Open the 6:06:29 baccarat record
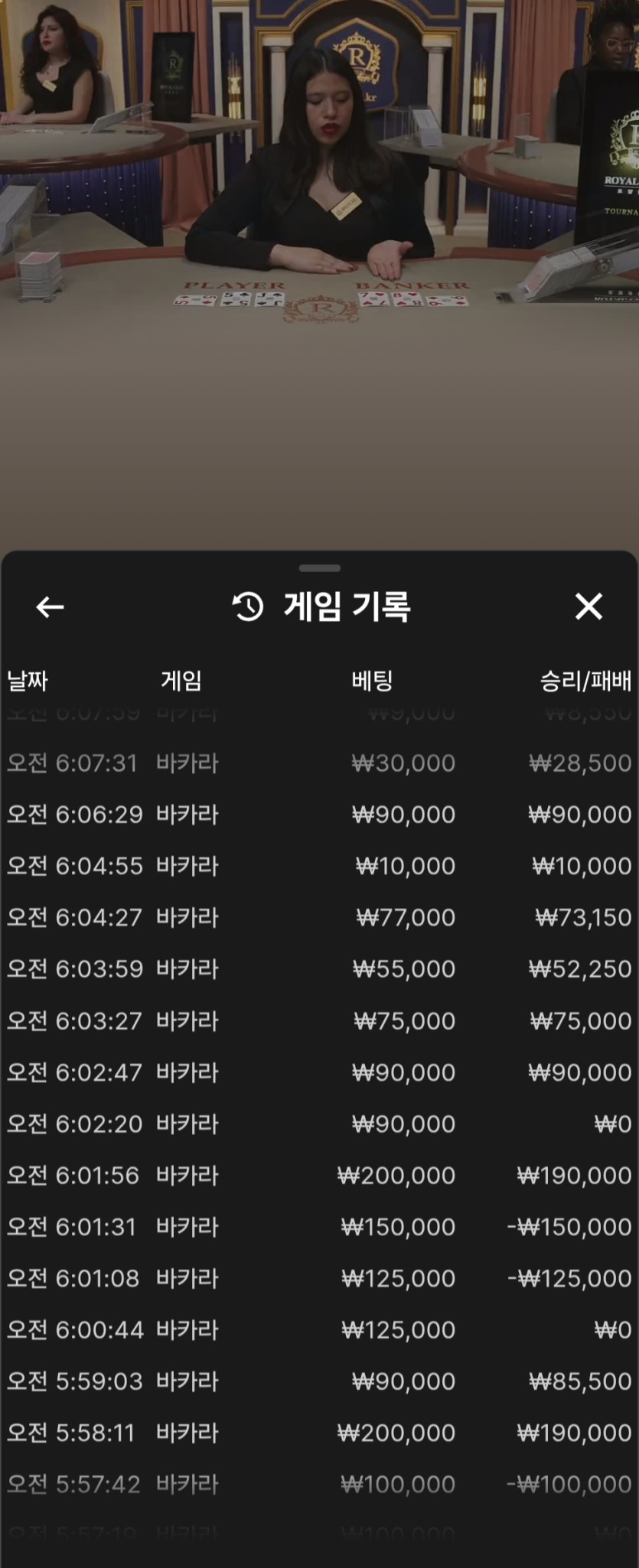This screenshot has height=1568, width=639. (x=319, y=815)
